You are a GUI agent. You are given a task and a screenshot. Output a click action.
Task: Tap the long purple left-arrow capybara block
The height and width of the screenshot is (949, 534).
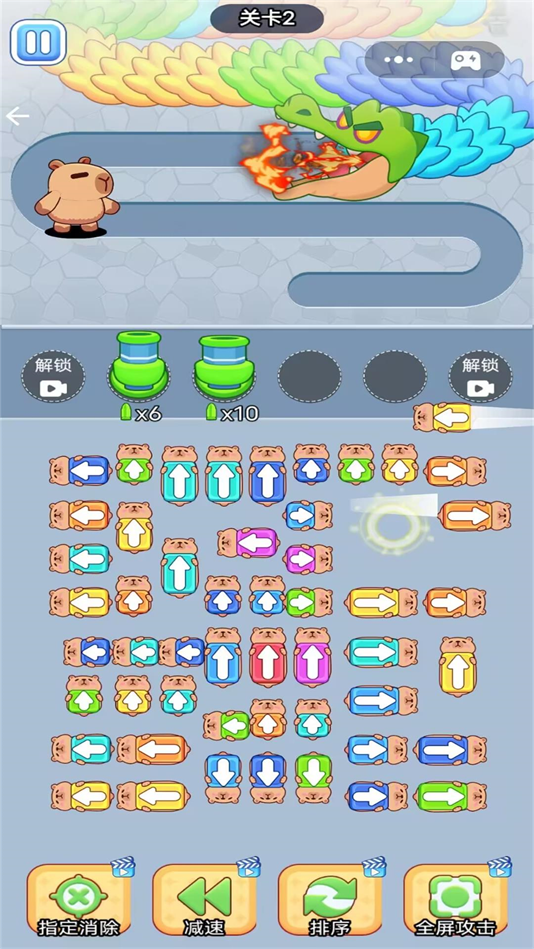(x=248, y=542)
